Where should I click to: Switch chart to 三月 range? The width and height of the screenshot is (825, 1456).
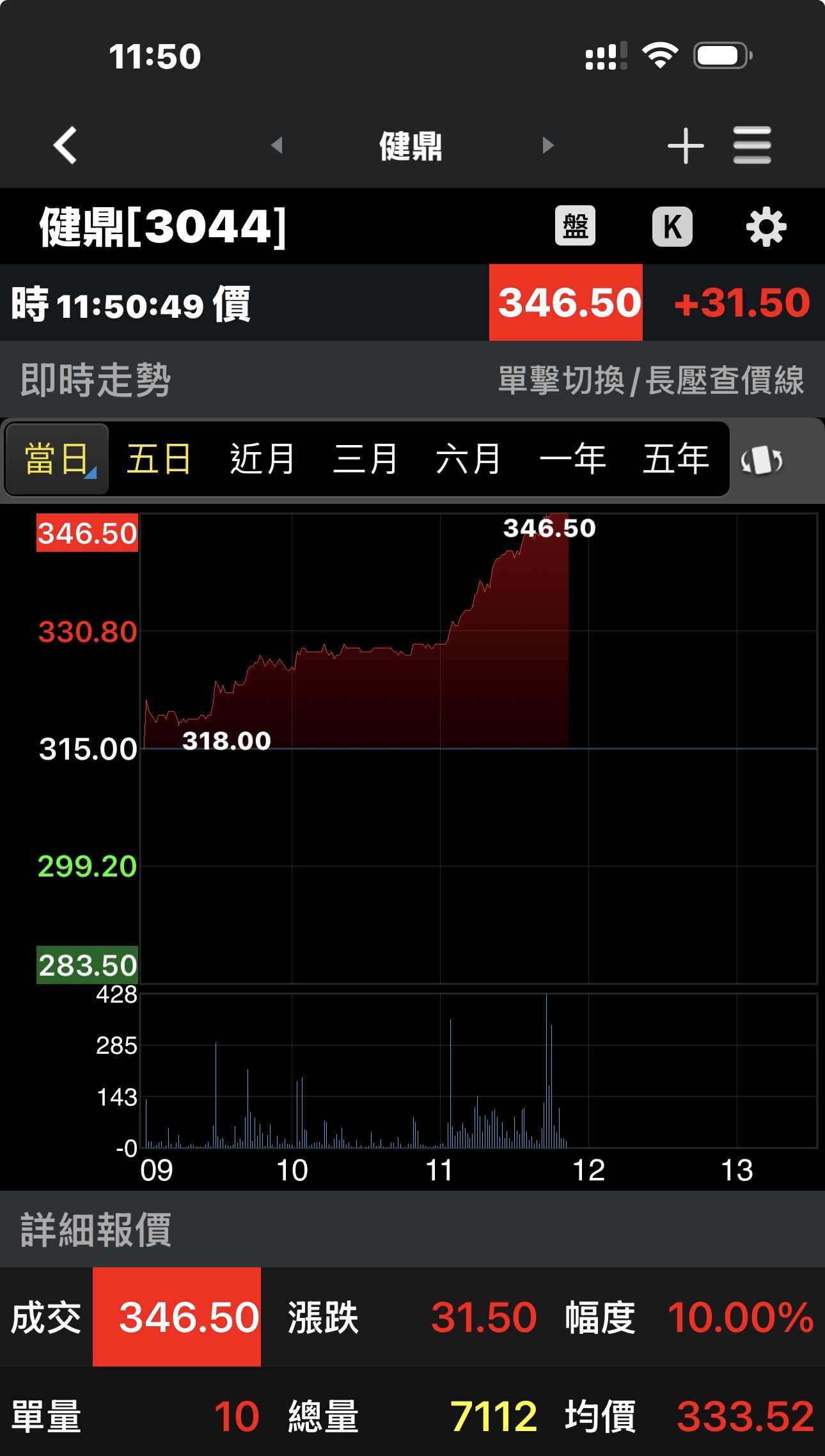366,459
